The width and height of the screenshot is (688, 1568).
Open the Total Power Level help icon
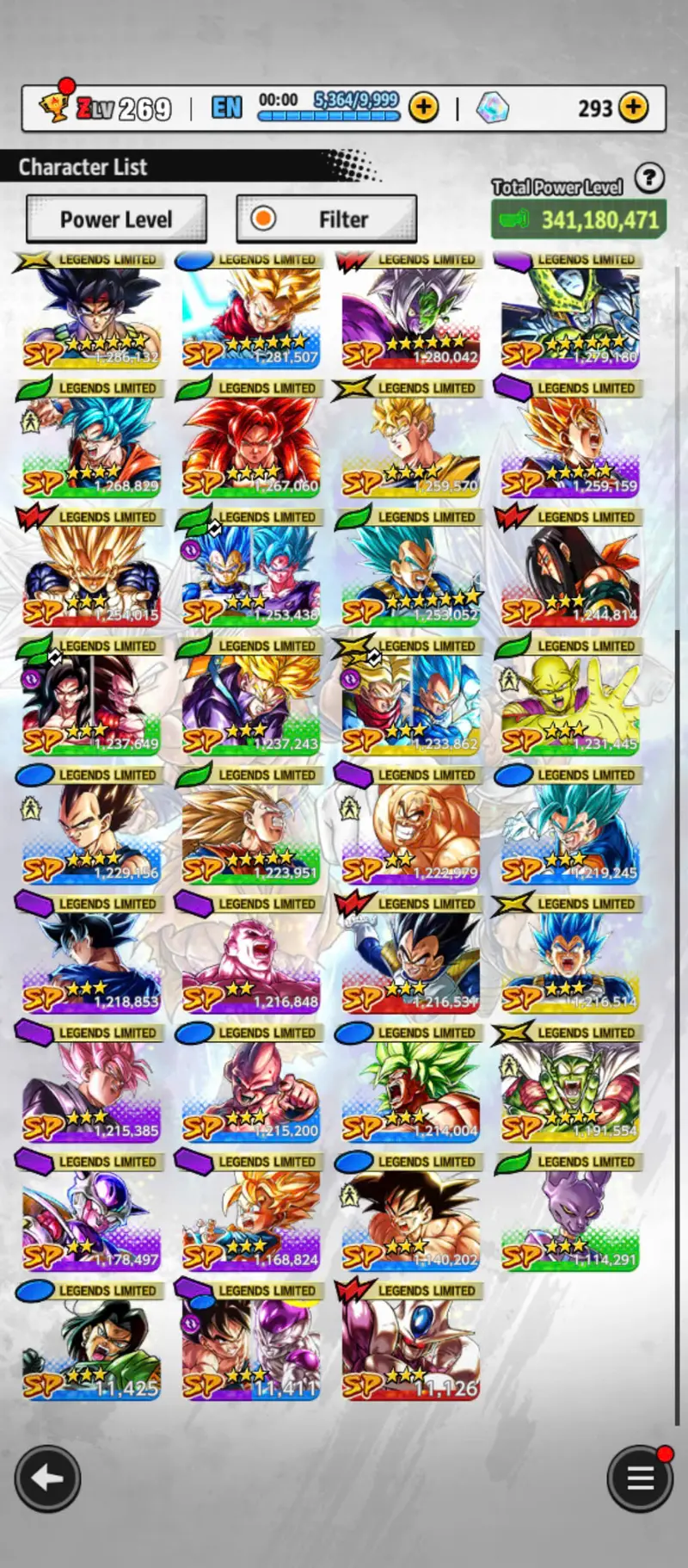(x=649, y=178)
